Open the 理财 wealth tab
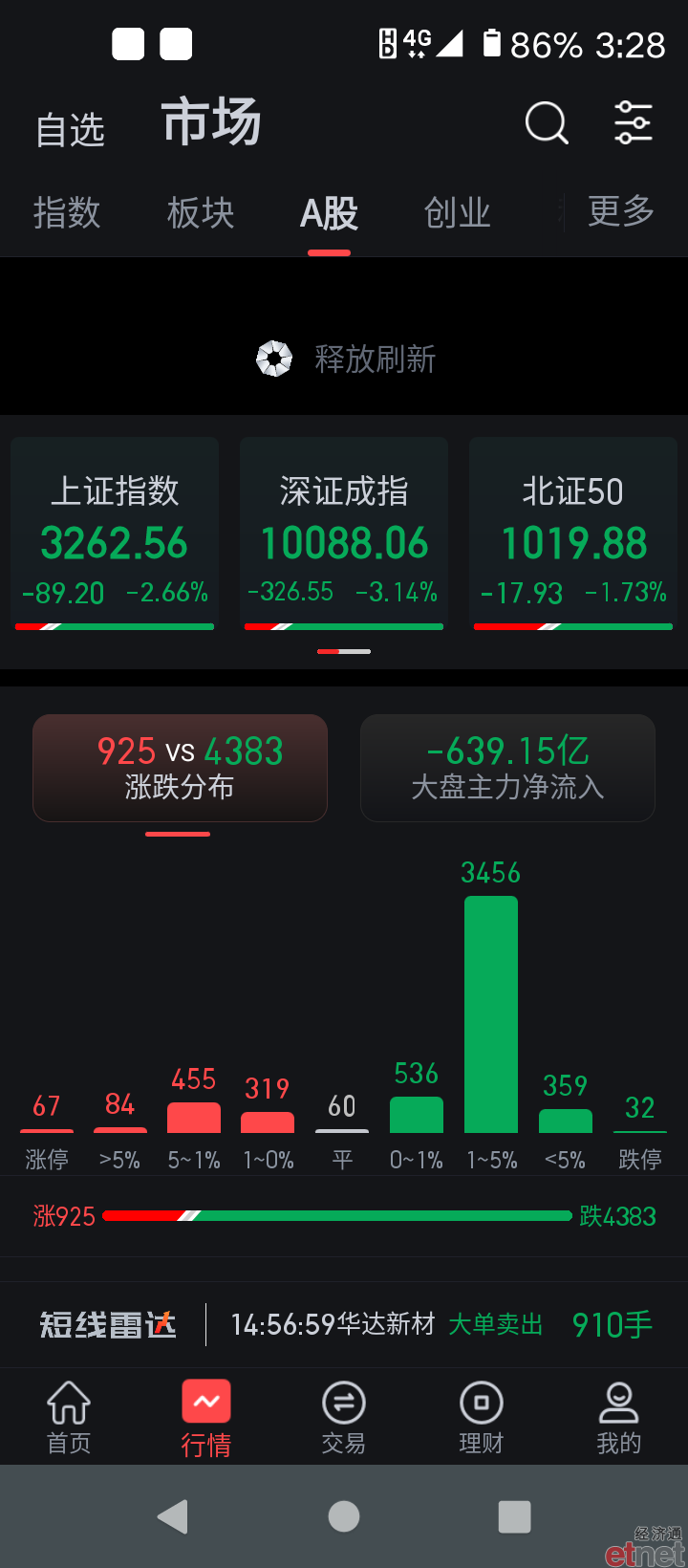Viewport: 688px width, 1568px height. (482, 1417)
